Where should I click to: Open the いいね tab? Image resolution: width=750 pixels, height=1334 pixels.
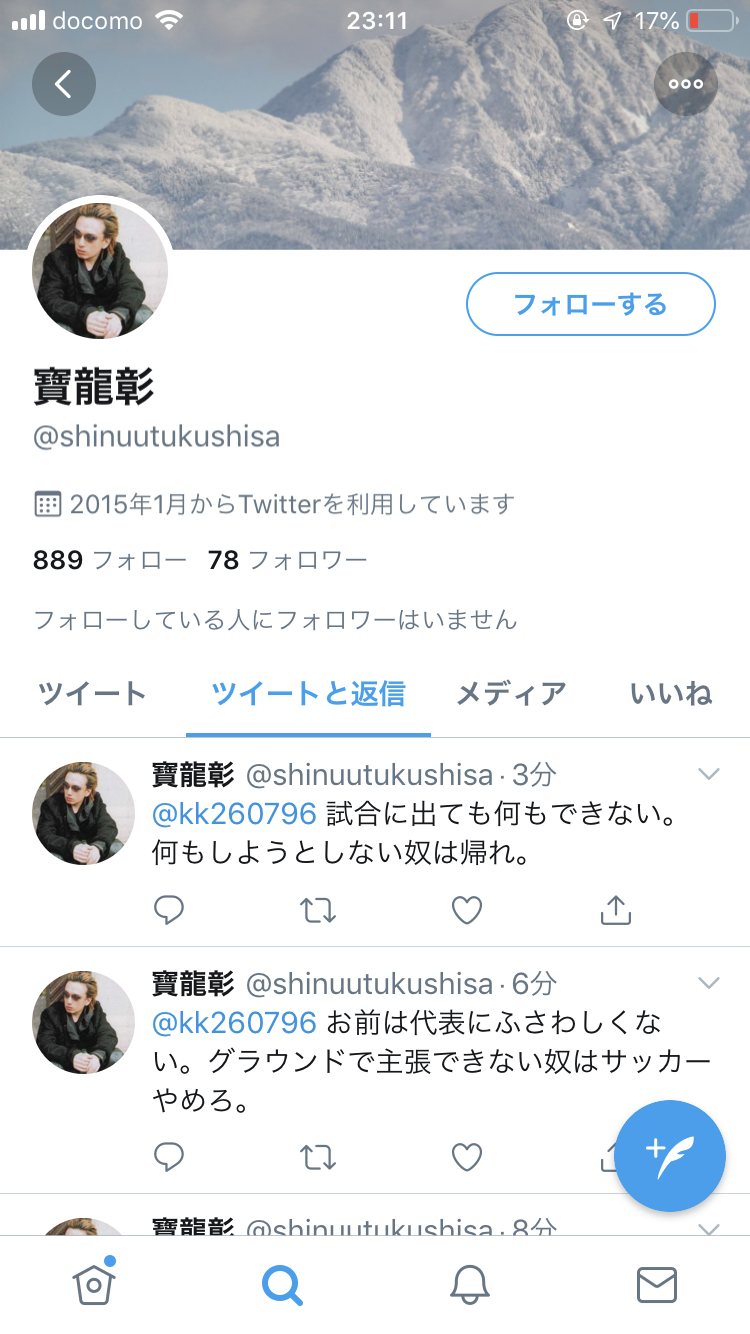click(x=671, y=693)
